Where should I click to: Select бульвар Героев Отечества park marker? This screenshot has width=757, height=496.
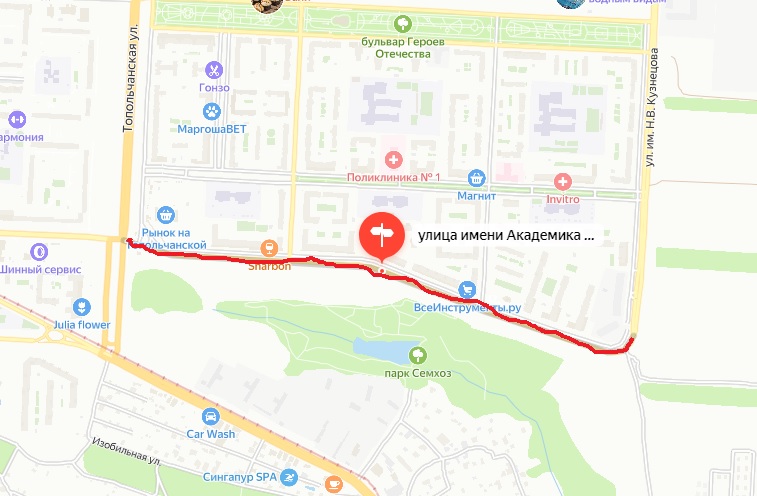(x=403, y=23)
